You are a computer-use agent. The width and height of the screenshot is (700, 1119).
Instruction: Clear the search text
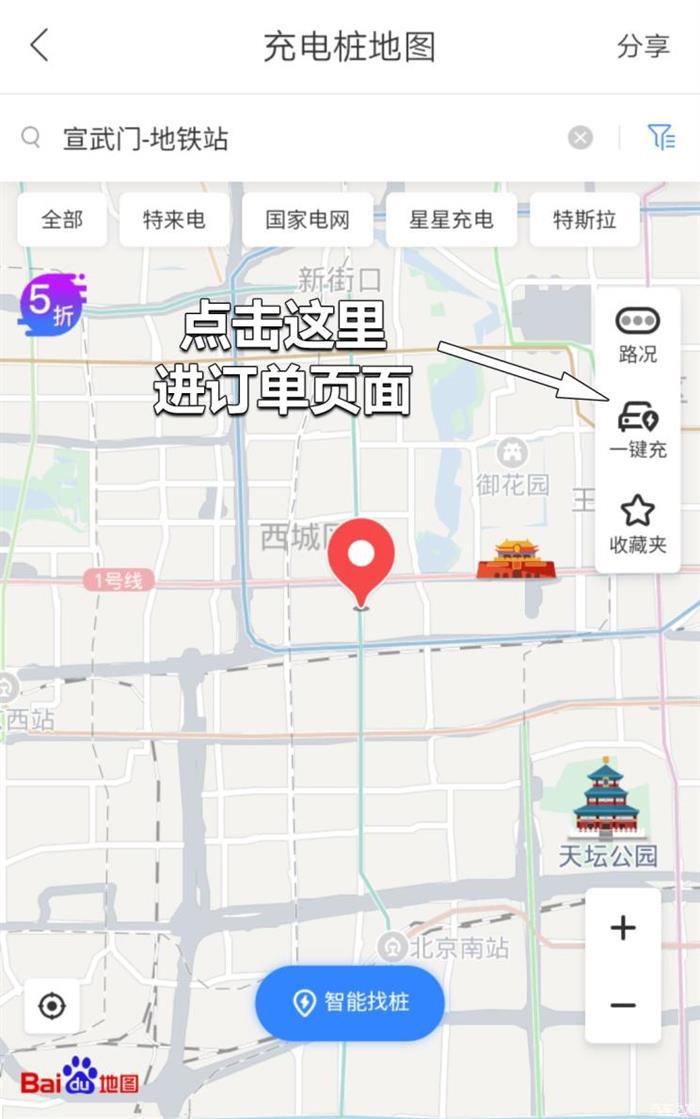click(580, 138)
